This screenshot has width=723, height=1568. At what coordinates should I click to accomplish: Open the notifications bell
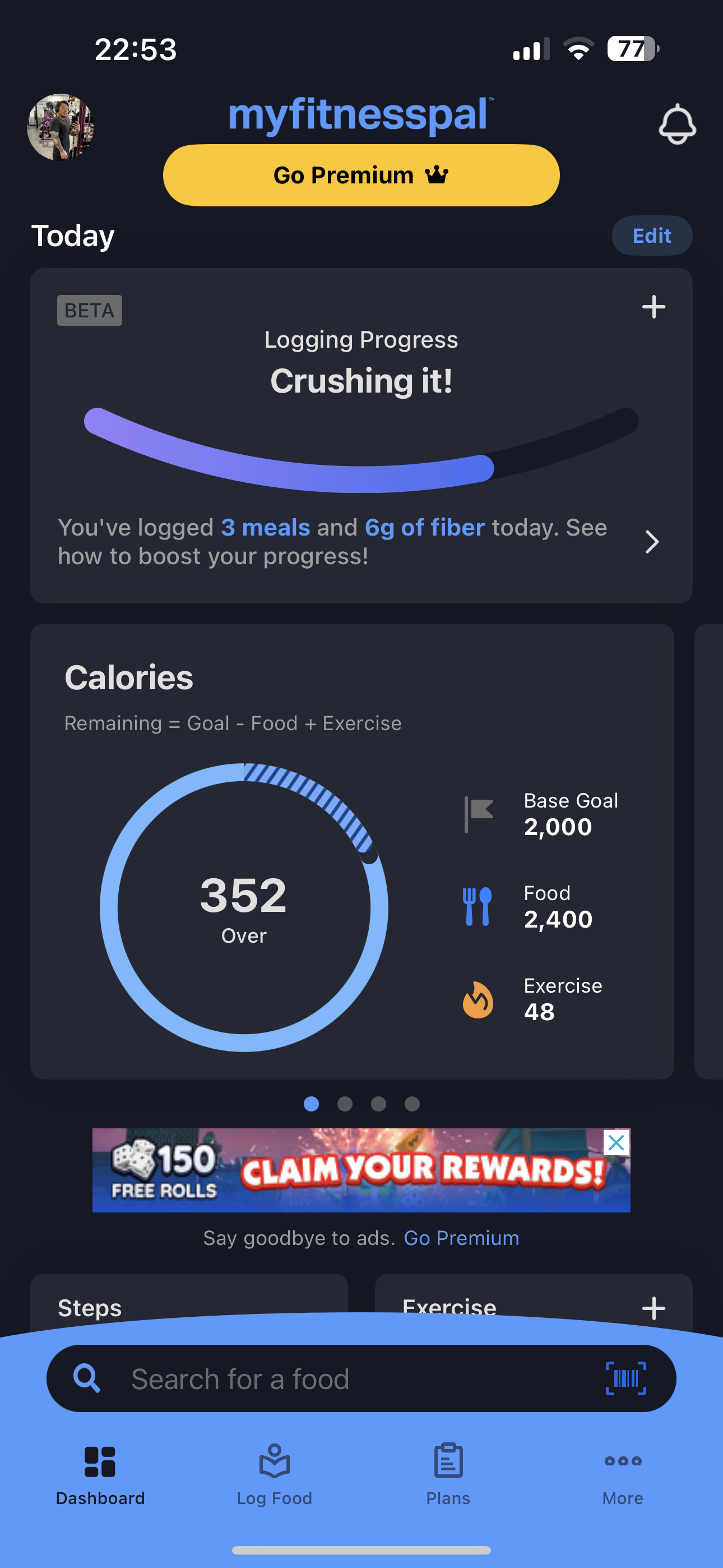[x=676, y=124]
